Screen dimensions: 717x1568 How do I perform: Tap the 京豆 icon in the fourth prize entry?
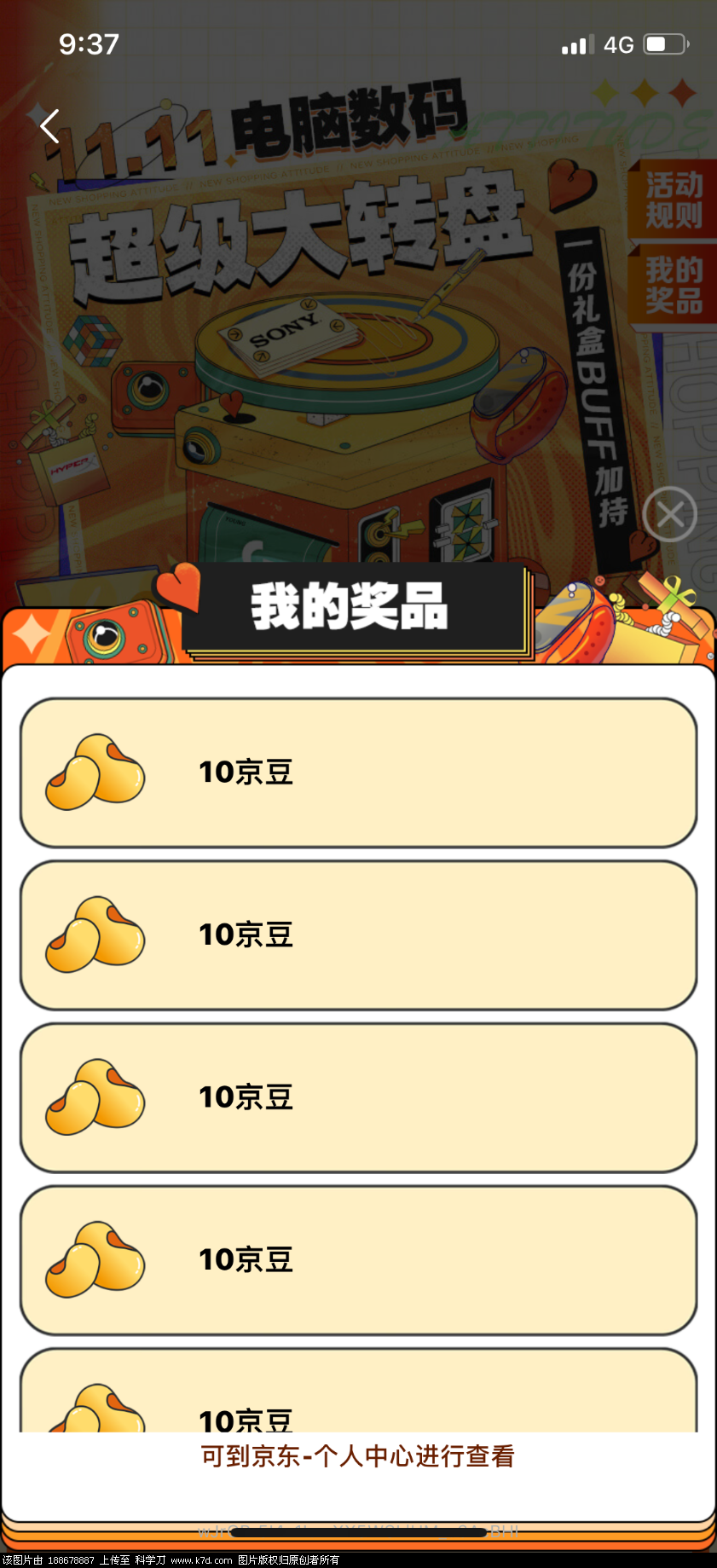point(95,1258)
